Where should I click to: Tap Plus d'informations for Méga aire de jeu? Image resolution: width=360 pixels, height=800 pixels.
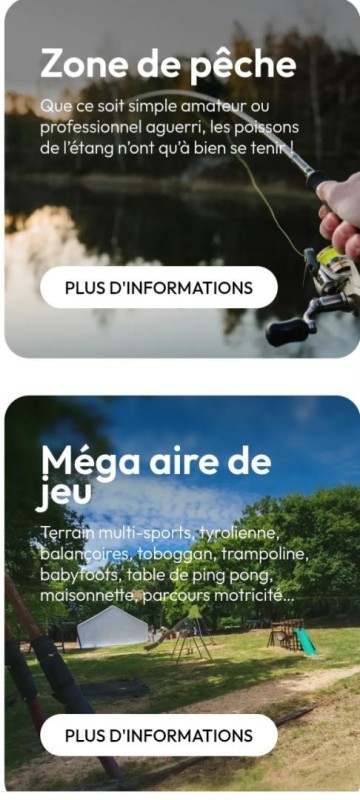click(x=159, y=735)
